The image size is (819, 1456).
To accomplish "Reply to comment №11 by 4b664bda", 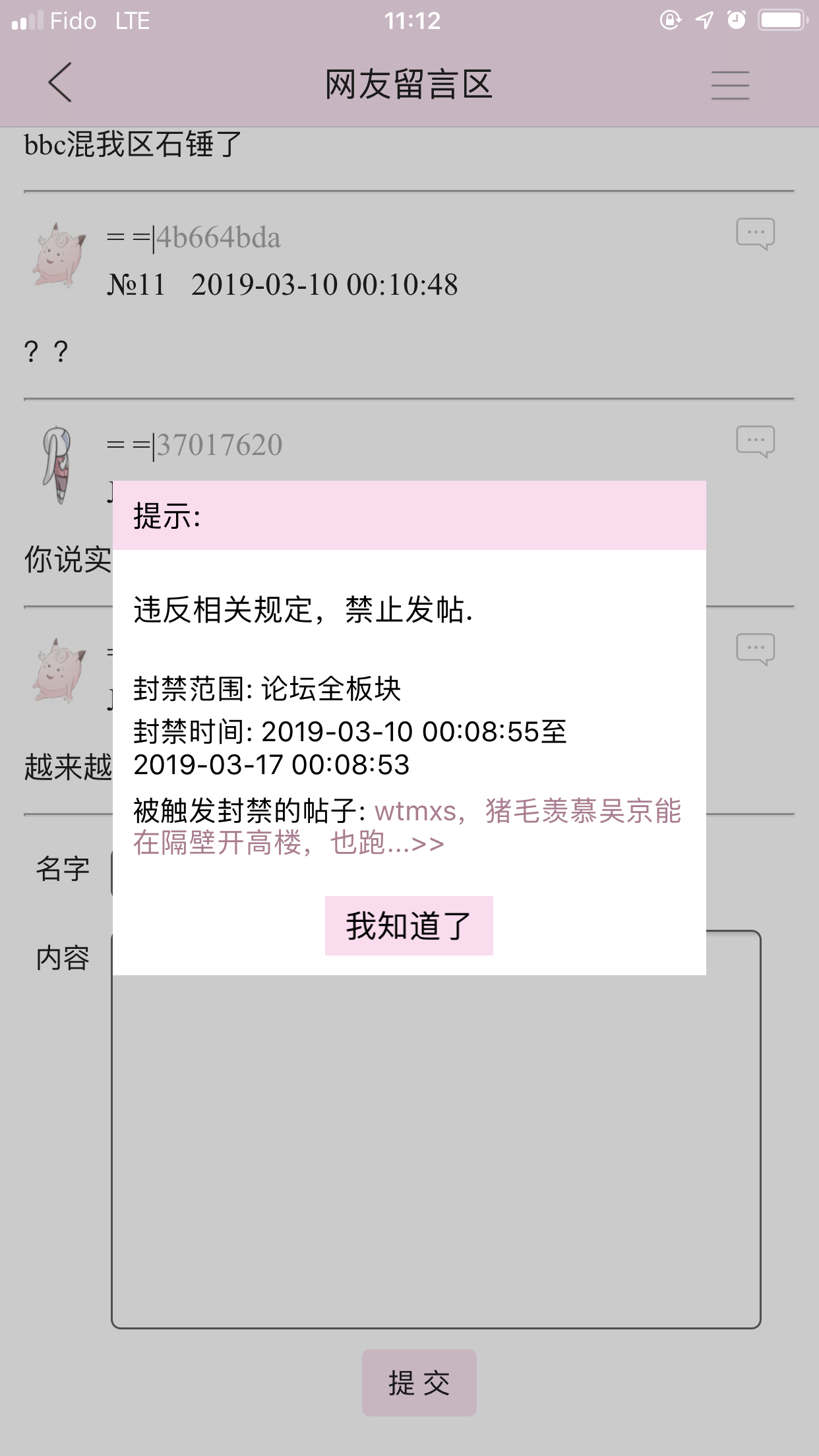I will pos(755,233).
